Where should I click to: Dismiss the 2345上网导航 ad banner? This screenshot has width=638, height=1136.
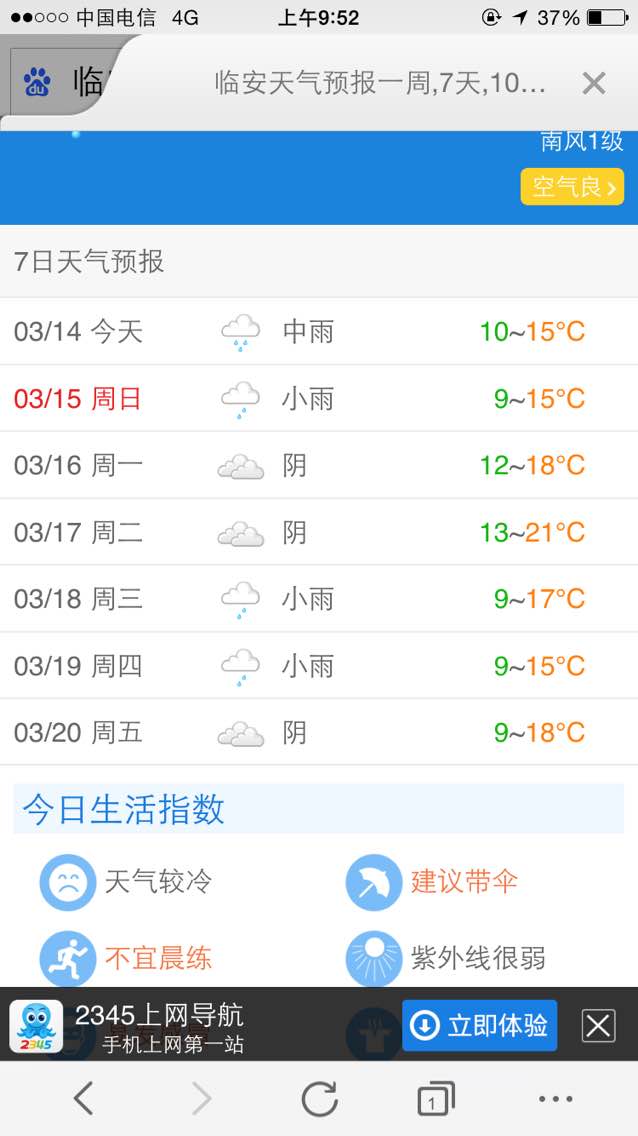tap(599, 1026)
